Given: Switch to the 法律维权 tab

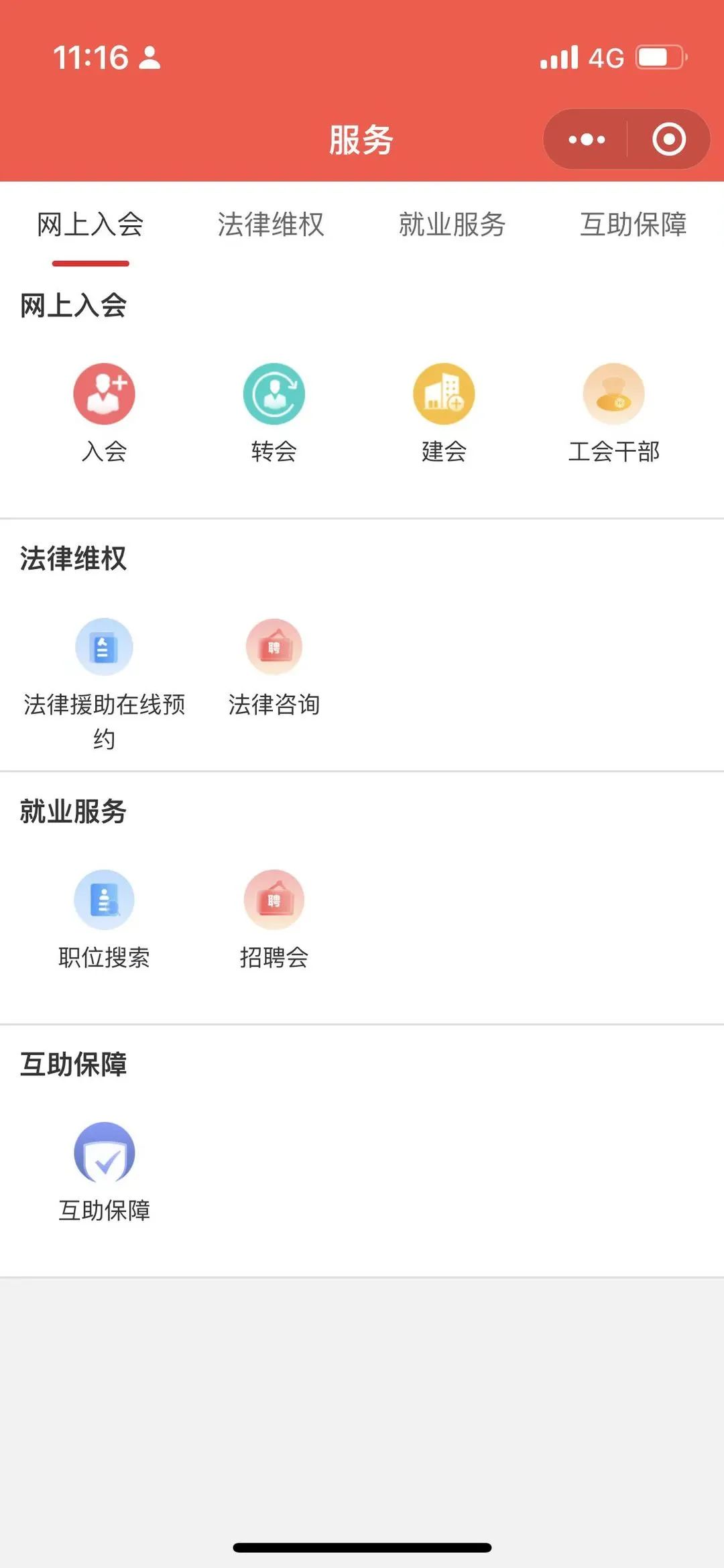Looking at the screenshot, I should pyautogui.click(x=271, y=225).
